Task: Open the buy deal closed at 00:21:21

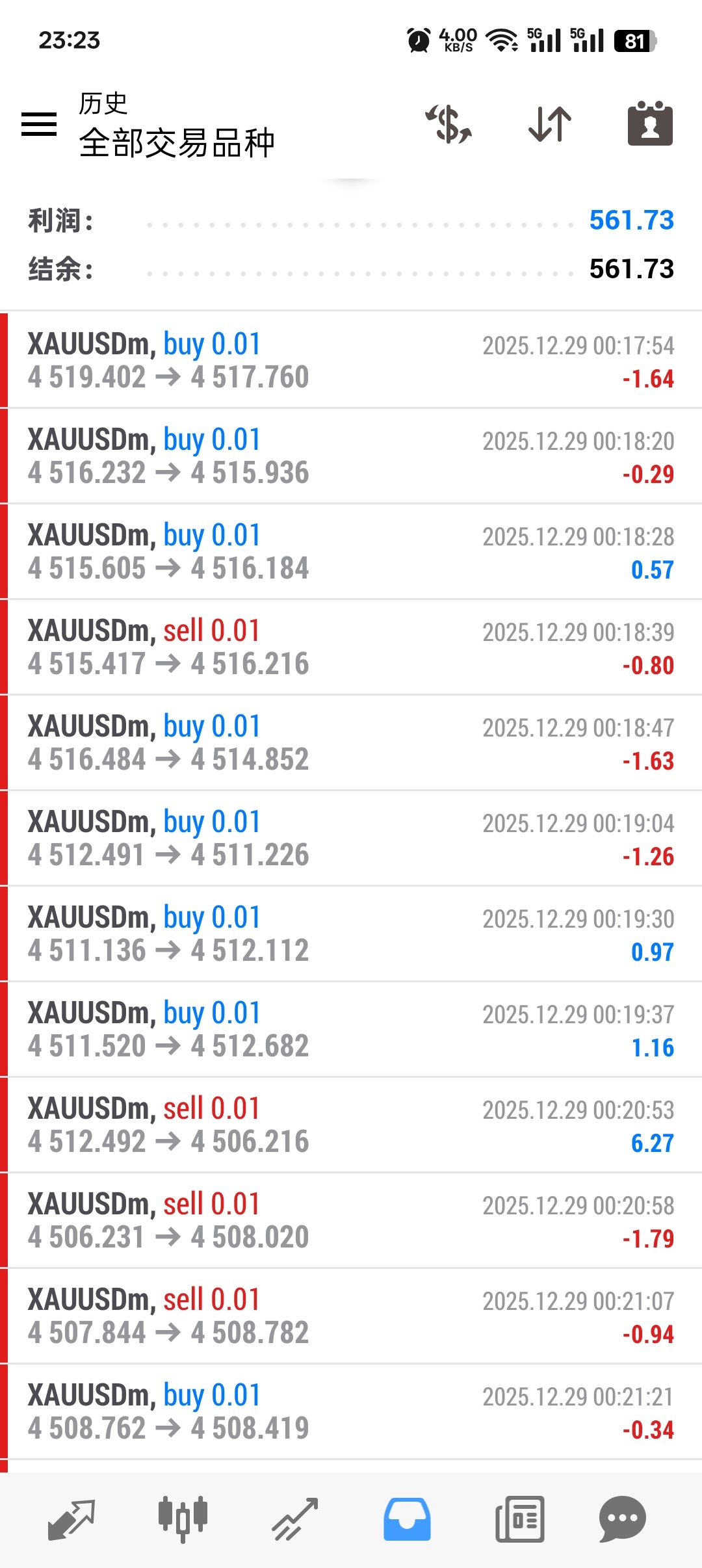Action: 351,1411
